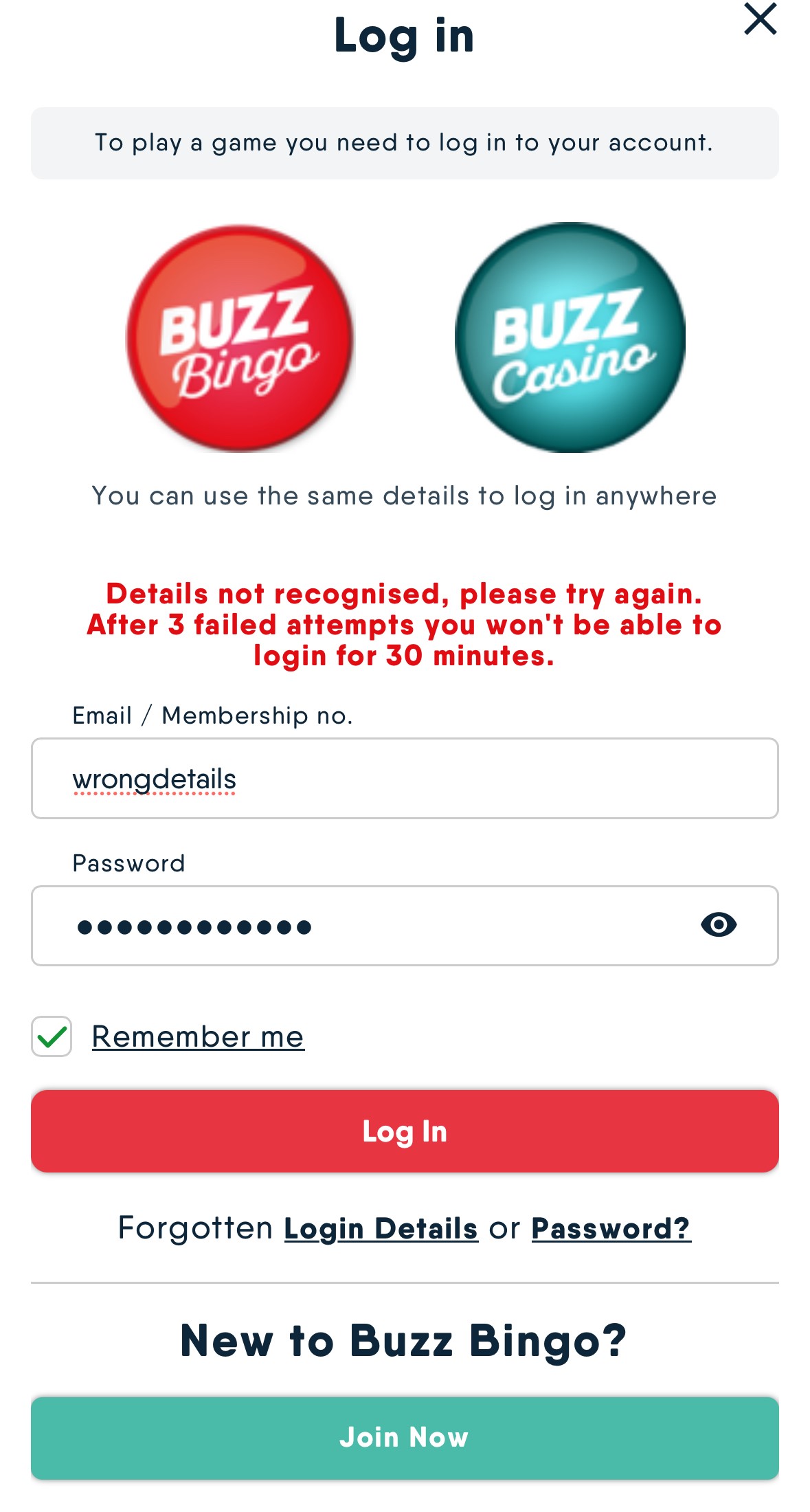Tap the red Log In button

(404, 1131)
